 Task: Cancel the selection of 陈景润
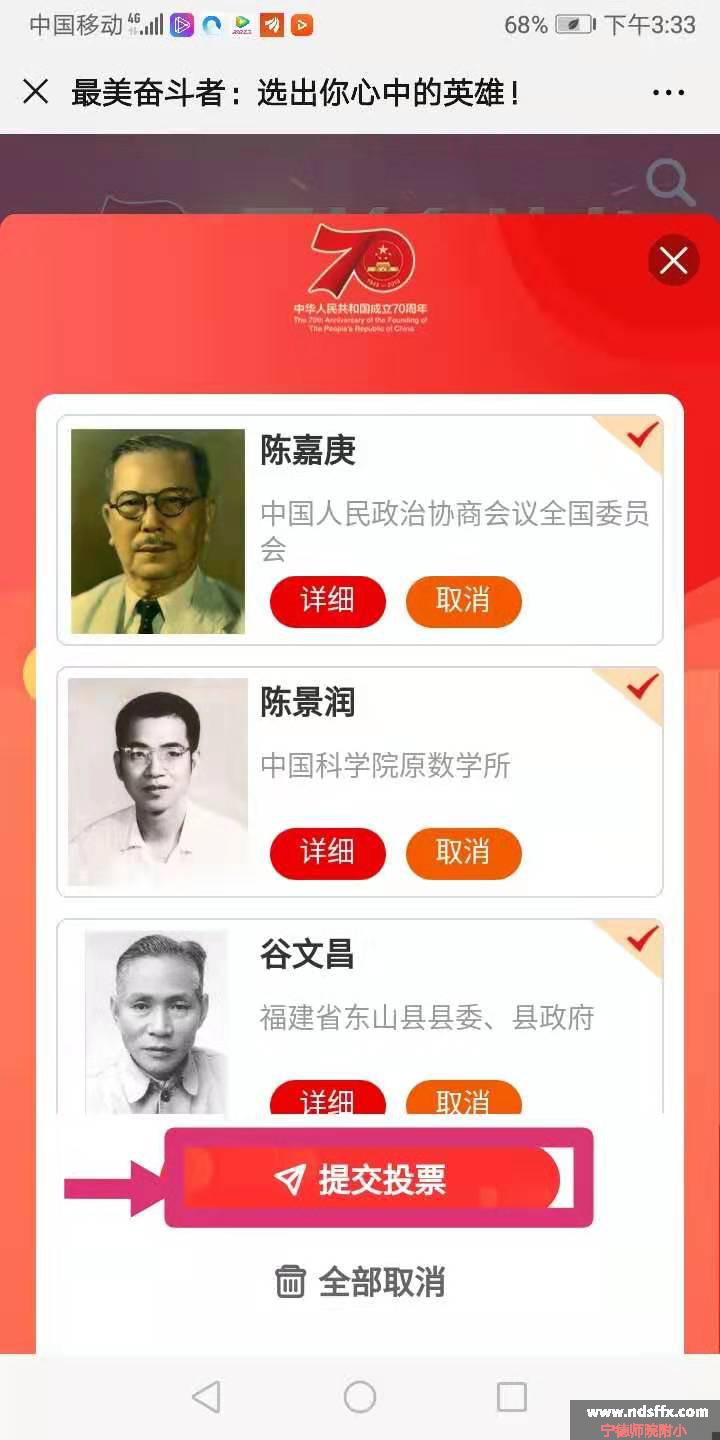(463, 853)
